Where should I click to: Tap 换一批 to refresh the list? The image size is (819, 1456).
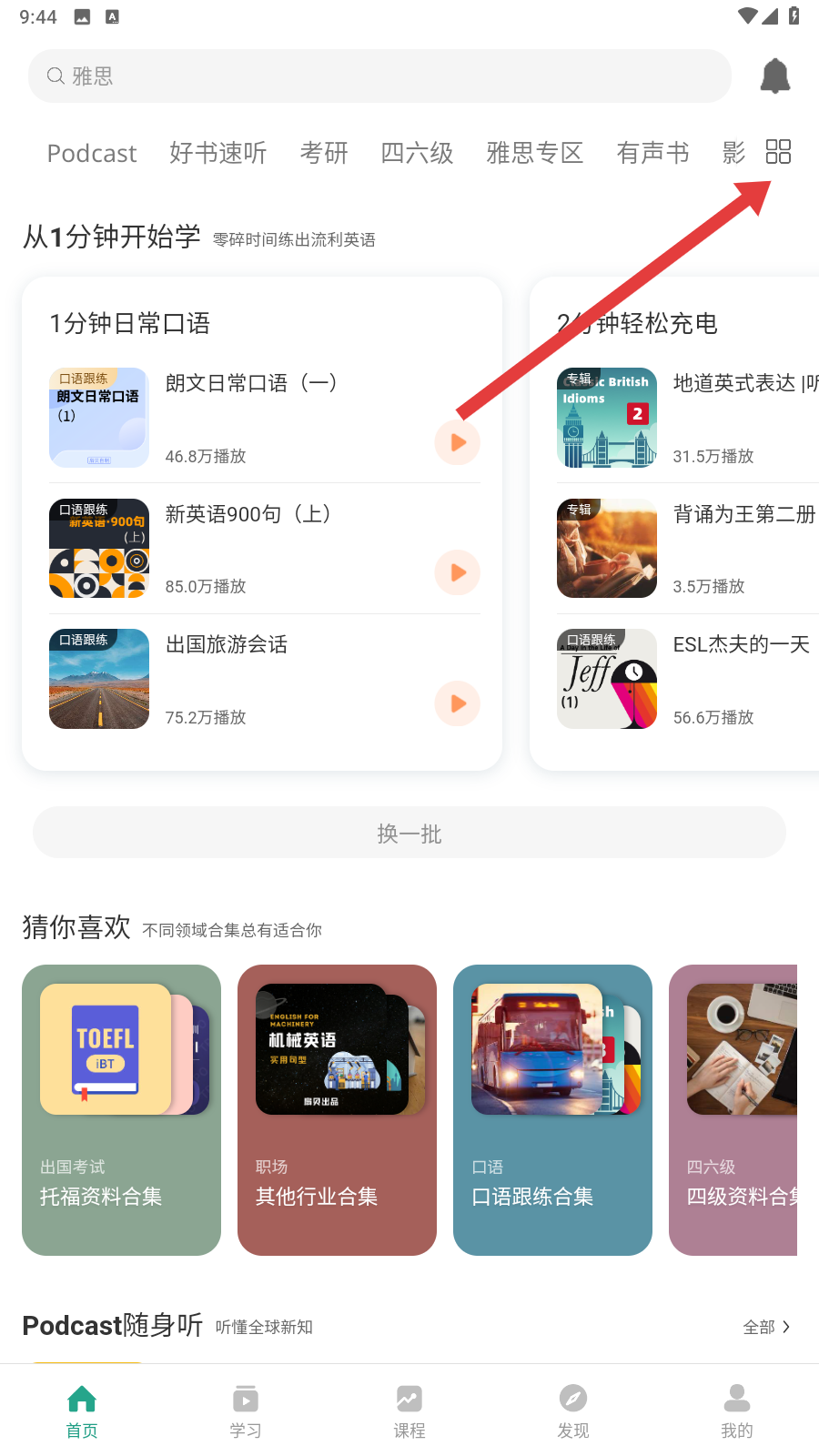click(409, 833)
